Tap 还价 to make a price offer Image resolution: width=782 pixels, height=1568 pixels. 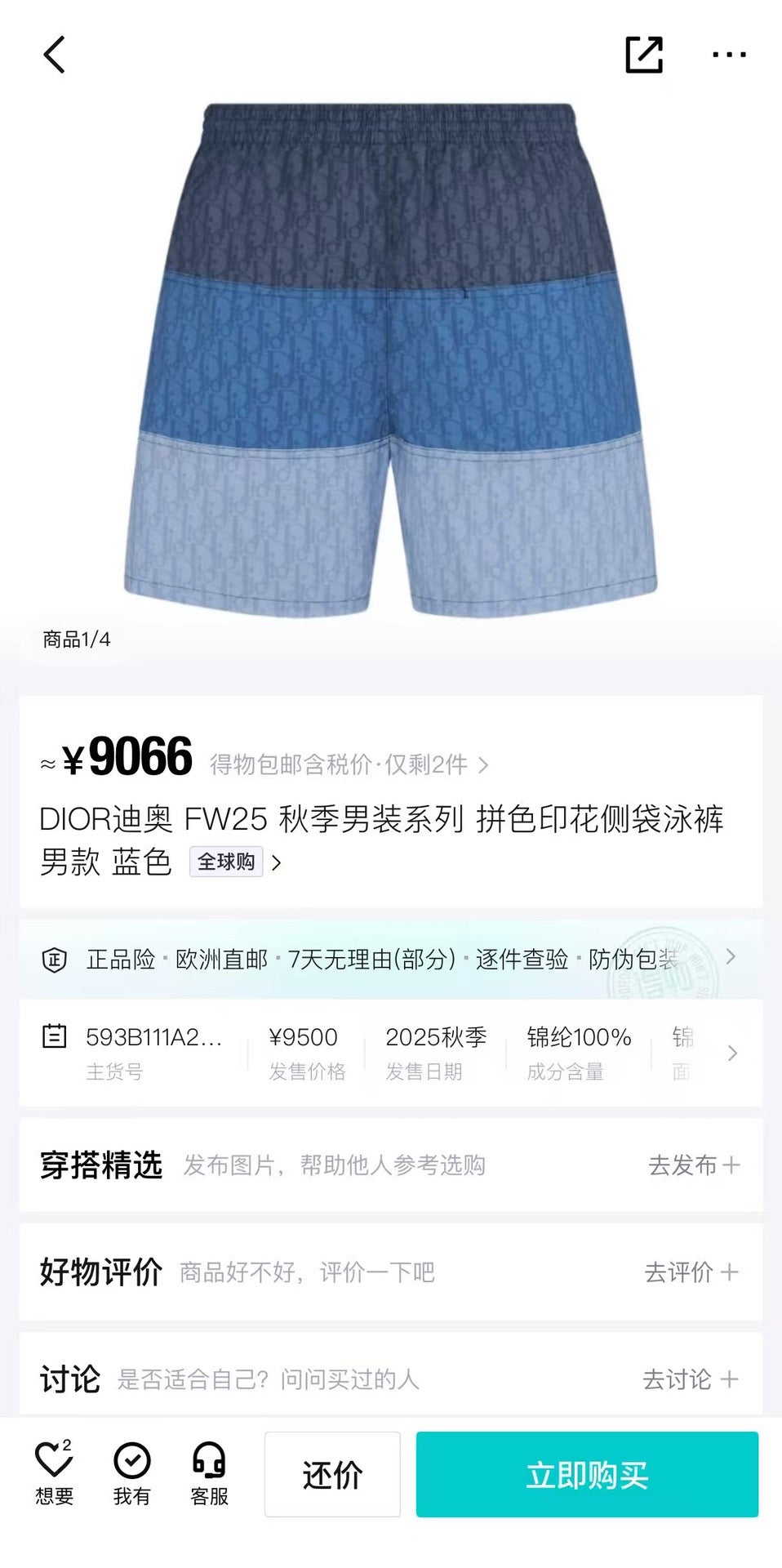pyautogui.click(x=332, y=1474)
